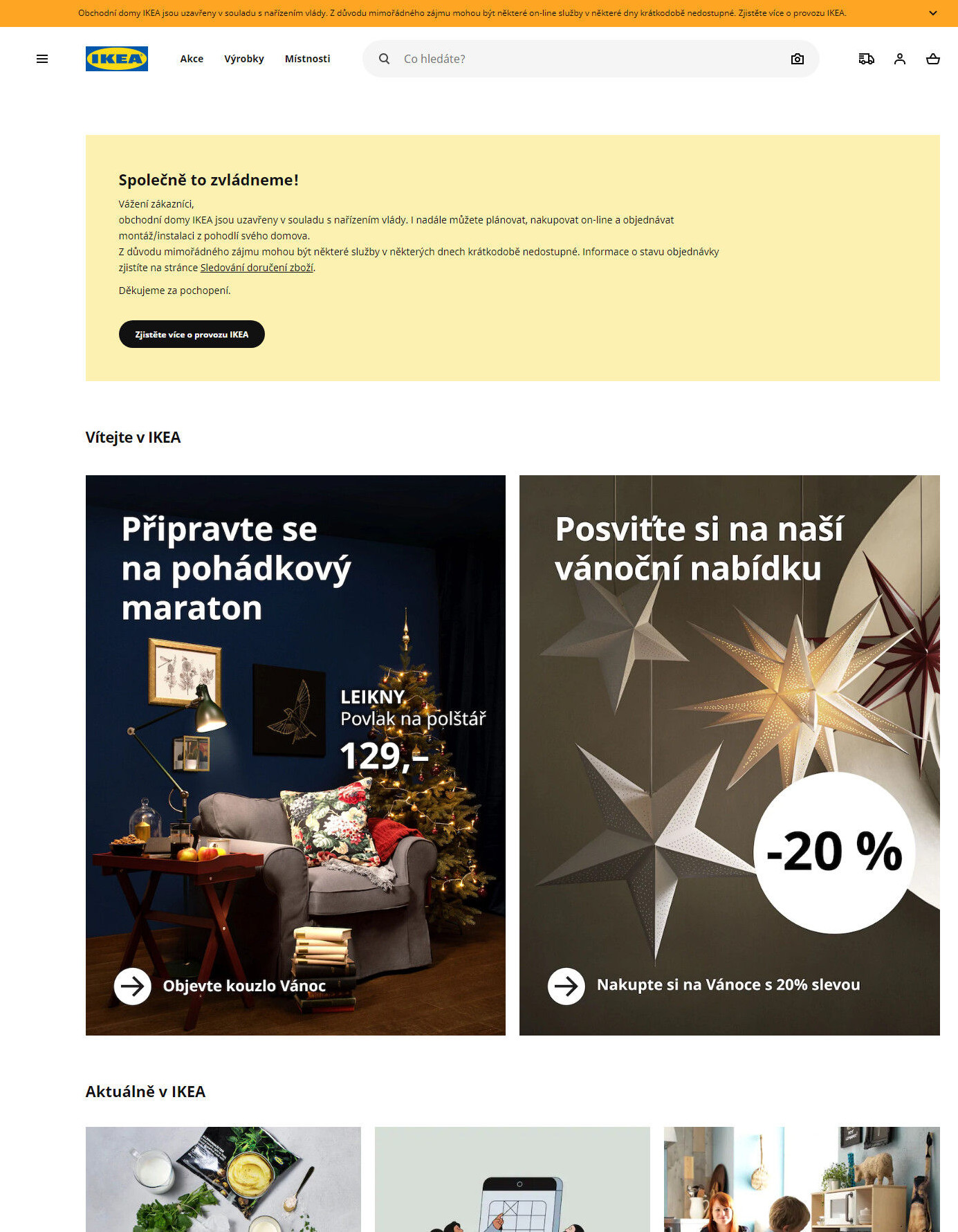Open 'Posviťte si na naší vánoční nabídku' card
The image size is (958, 1232).
tap(729, 754)
